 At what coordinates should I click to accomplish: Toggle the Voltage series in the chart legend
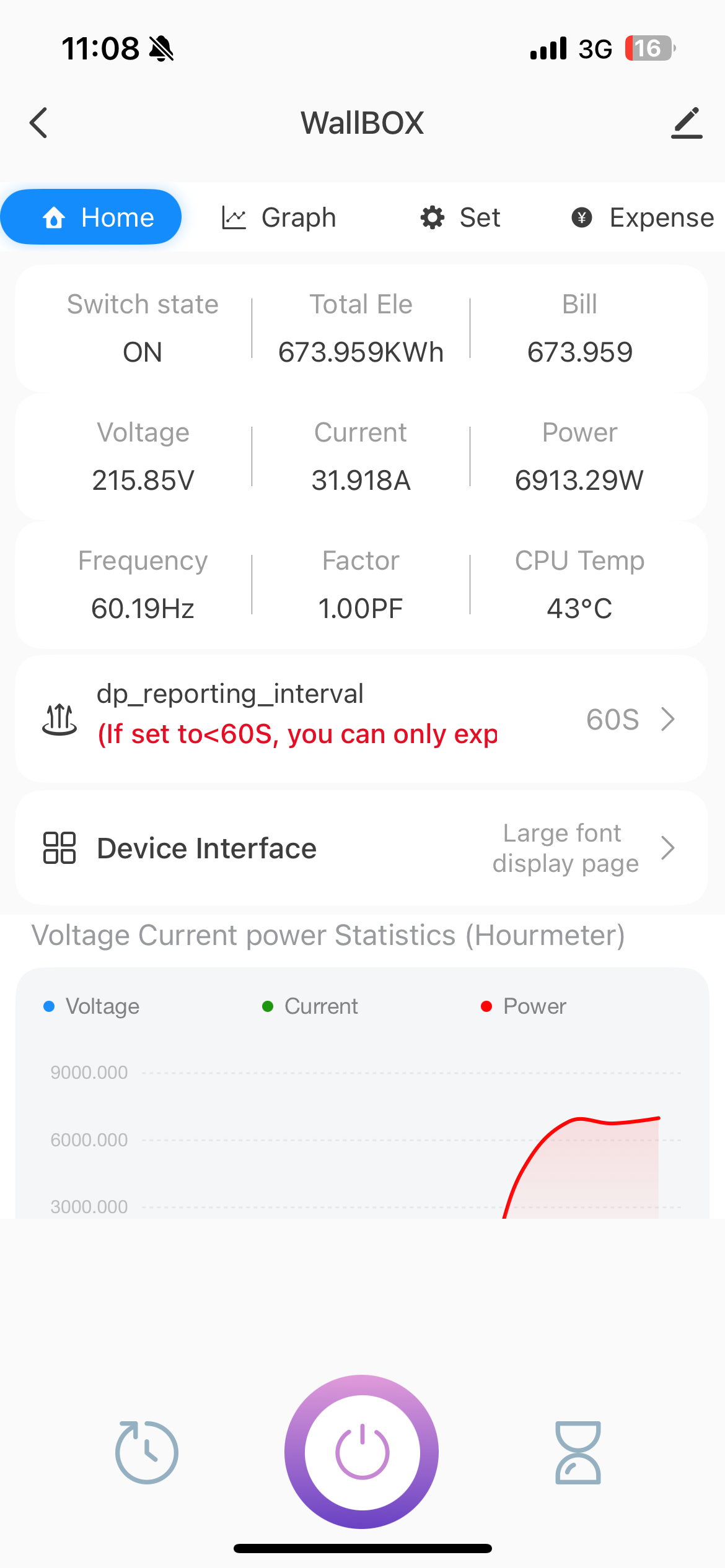click(92, 1006)
